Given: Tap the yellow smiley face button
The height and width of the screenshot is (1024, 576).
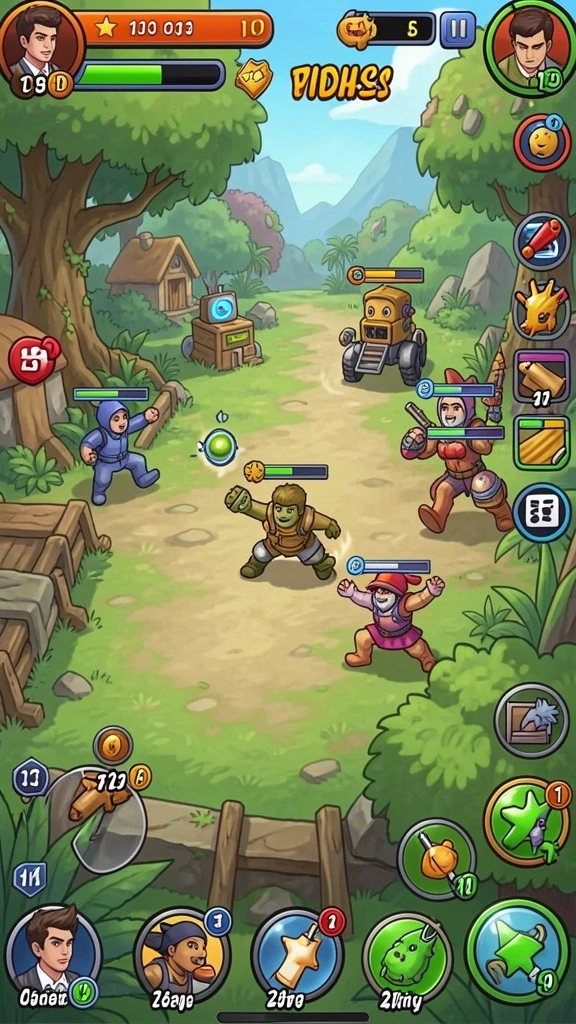Looking at the screenshot, I should tap(542, 143).
